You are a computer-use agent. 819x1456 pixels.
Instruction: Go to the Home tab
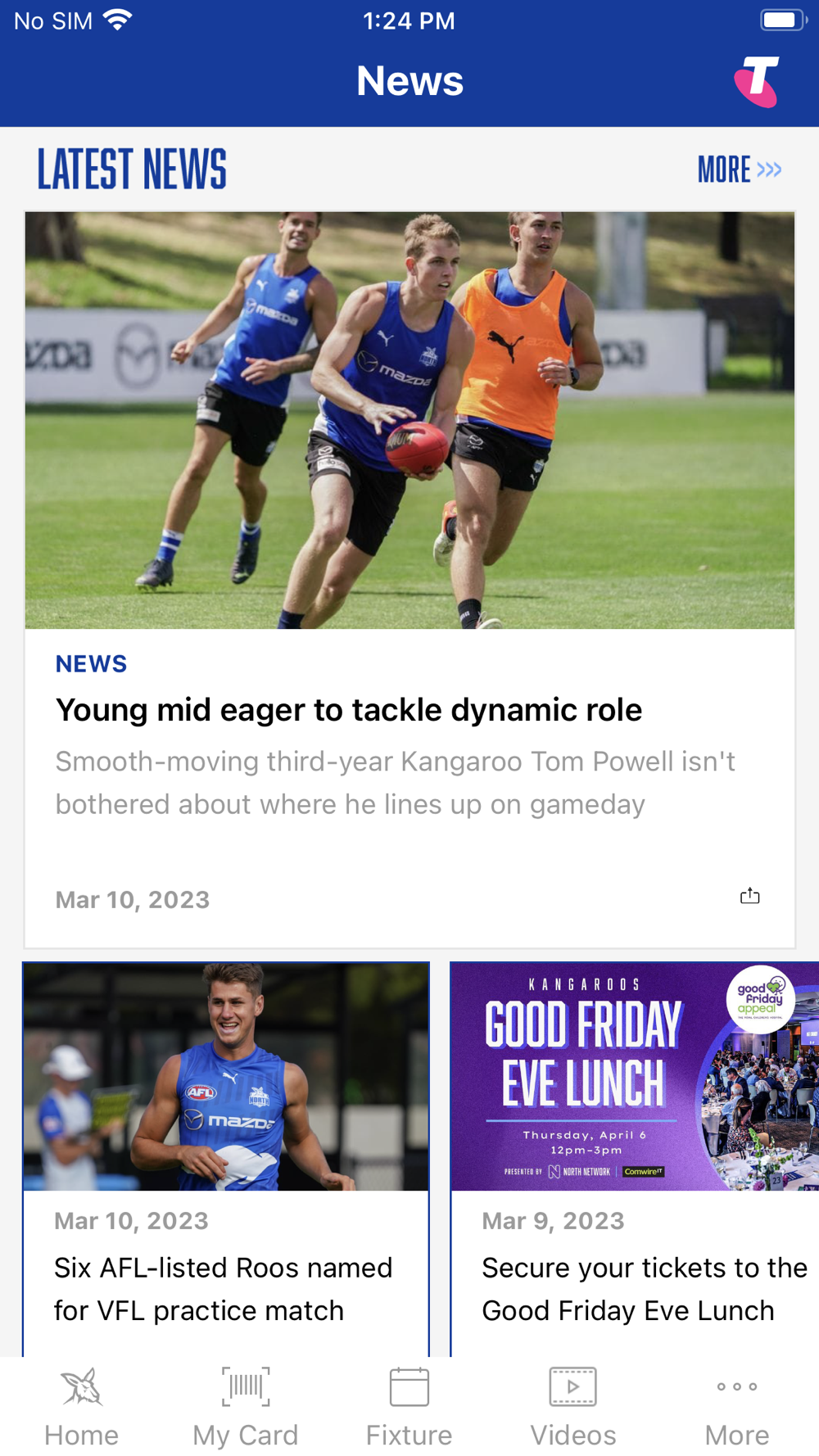pos(82,1407)
